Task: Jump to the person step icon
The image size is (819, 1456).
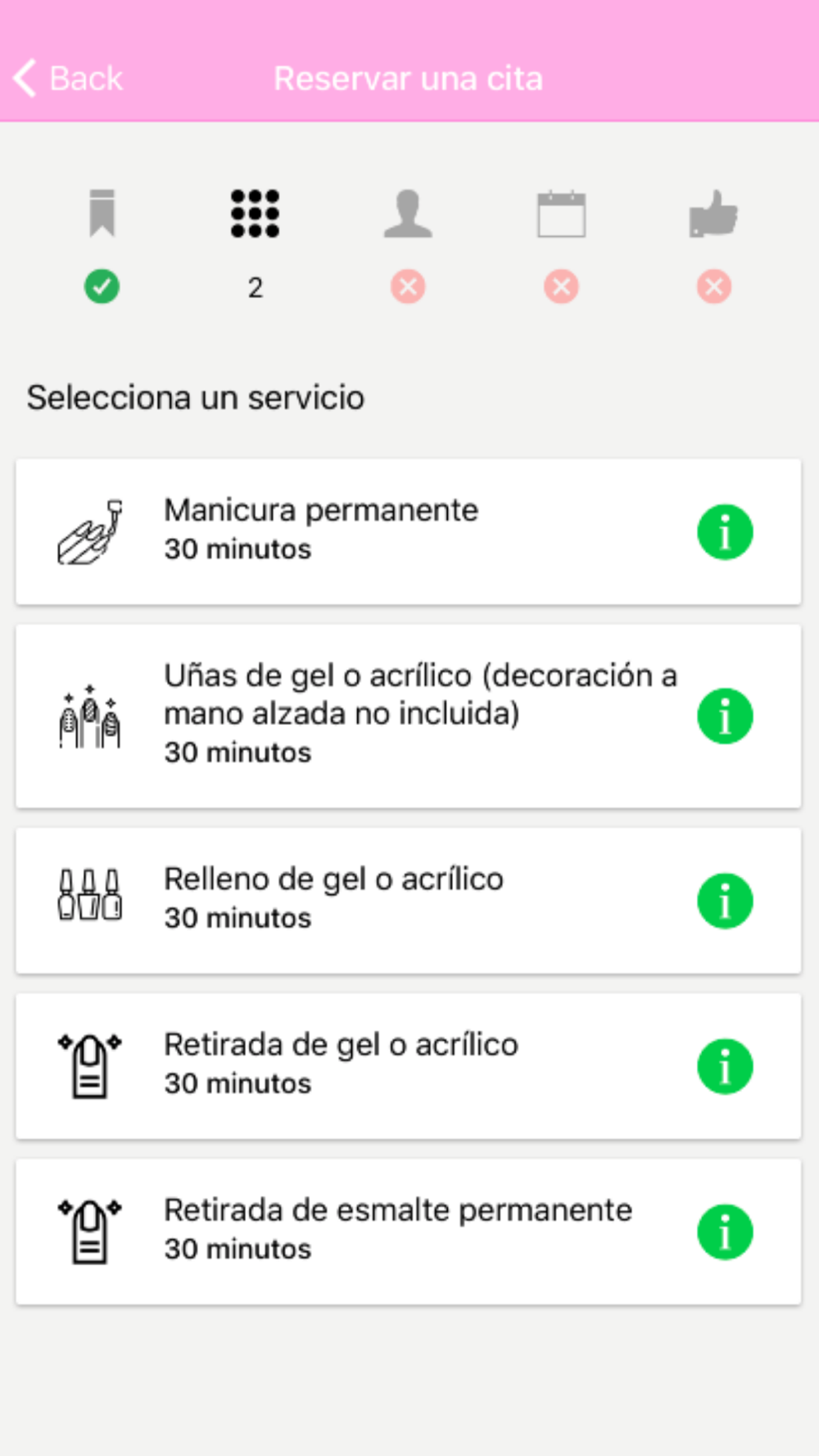Action: 408,214
